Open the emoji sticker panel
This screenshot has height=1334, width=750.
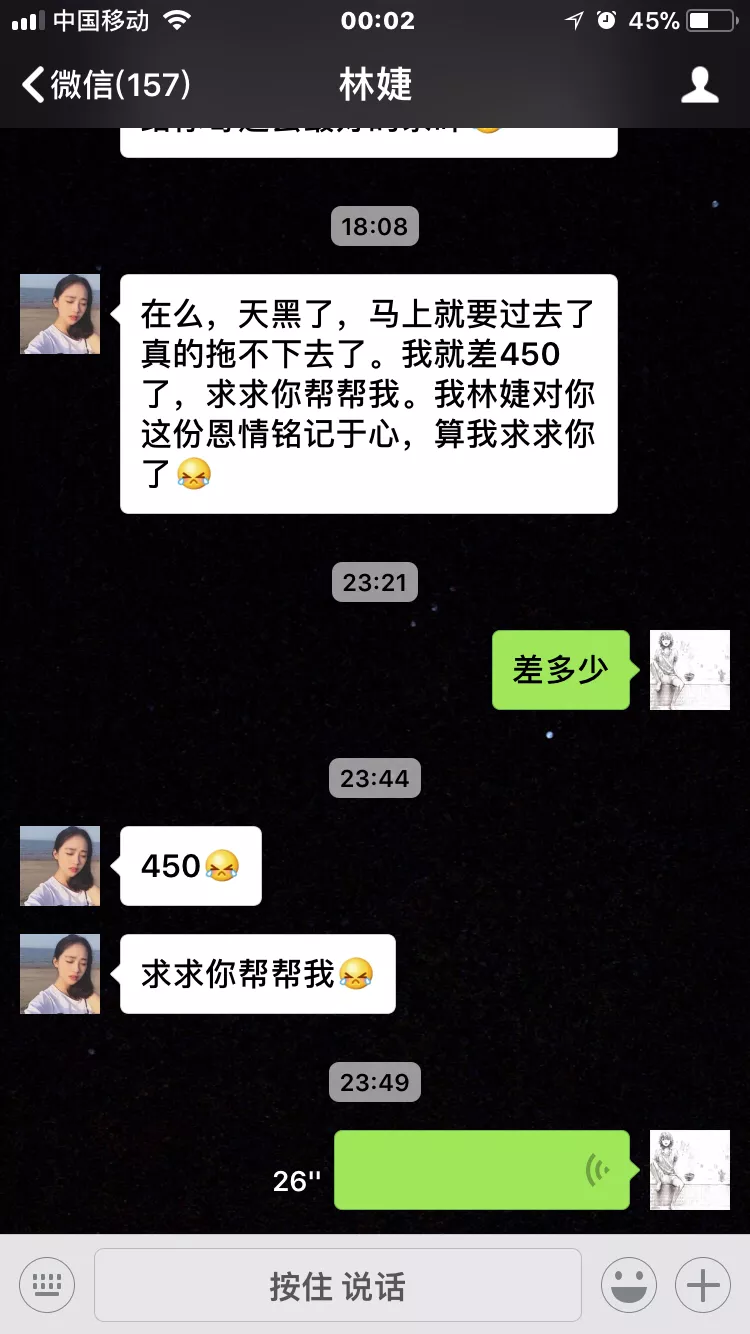point(628,1285)
